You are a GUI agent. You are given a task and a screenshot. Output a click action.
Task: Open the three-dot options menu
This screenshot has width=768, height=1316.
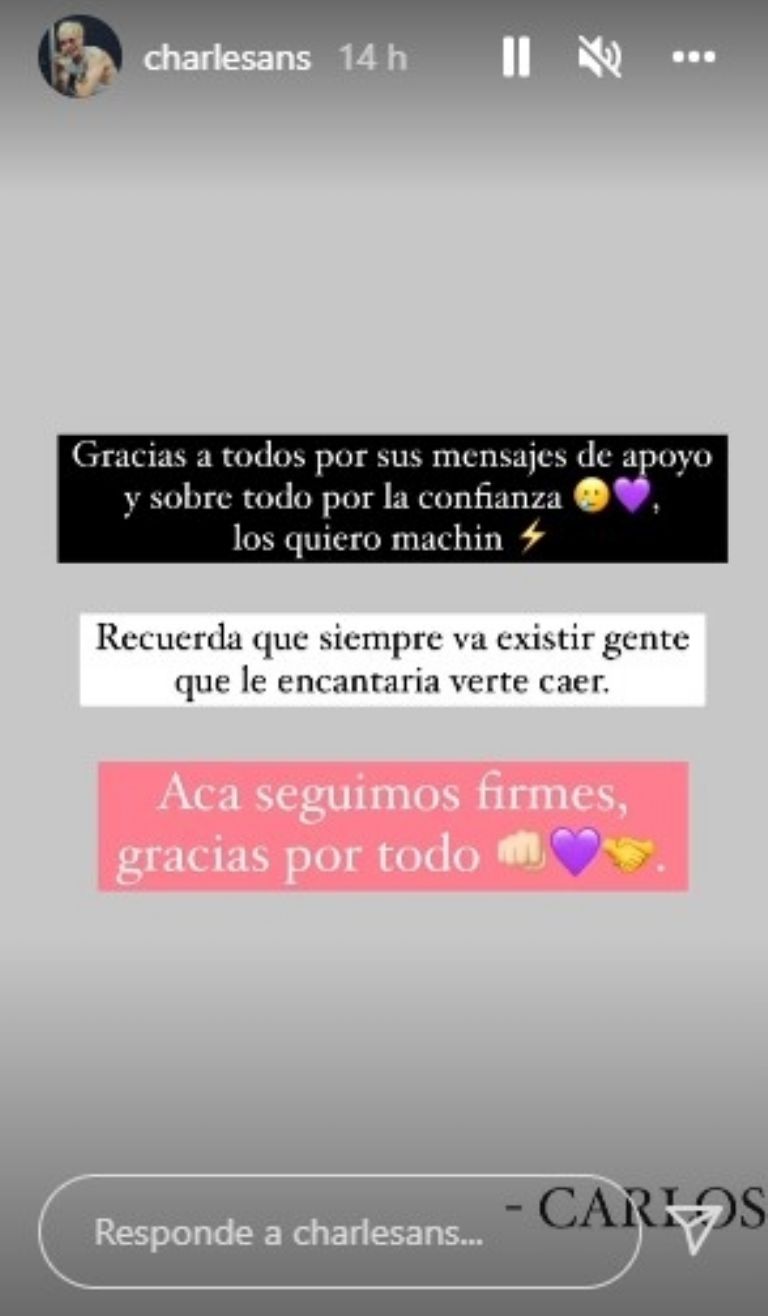click(693, 59)
